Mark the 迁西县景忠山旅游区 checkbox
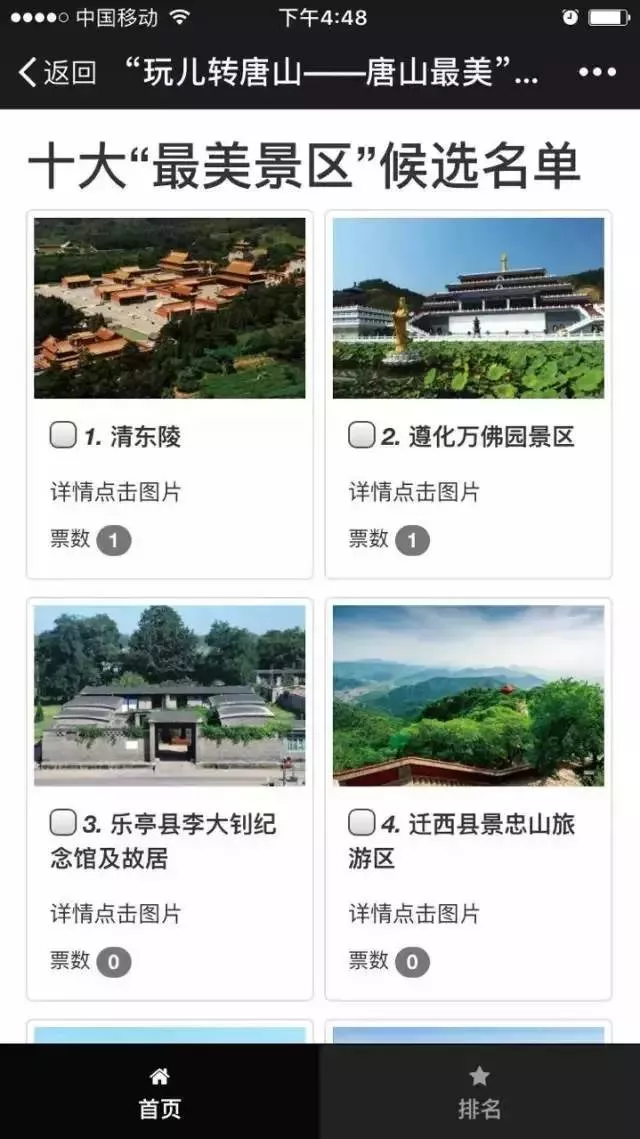Image resolution: width=640 pixels, height=1139 pixels. [x=361, y=823]
